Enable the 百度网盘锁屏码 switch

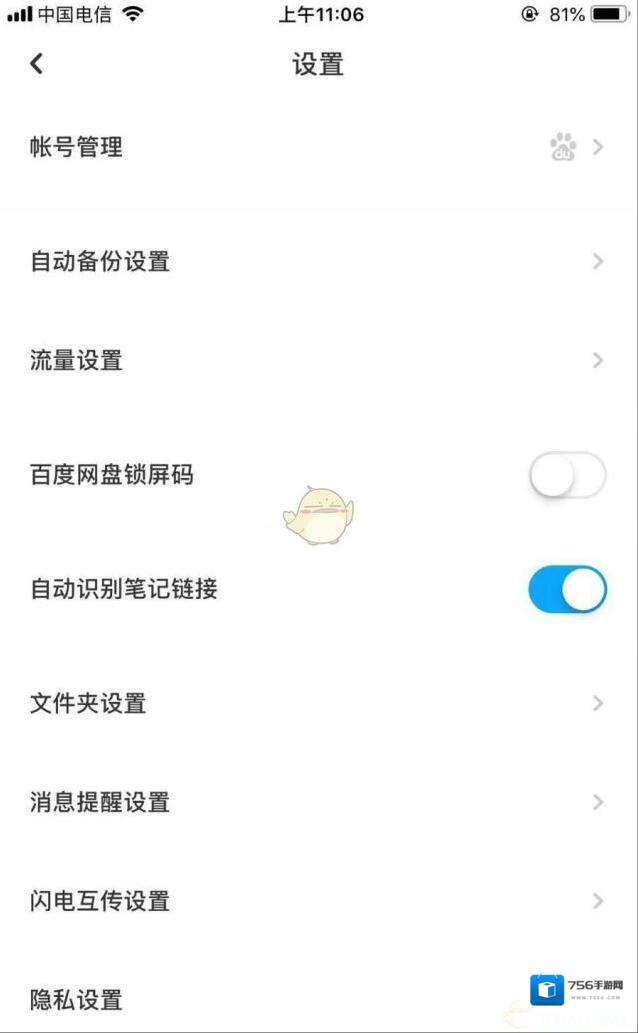[x=567, y=476]
